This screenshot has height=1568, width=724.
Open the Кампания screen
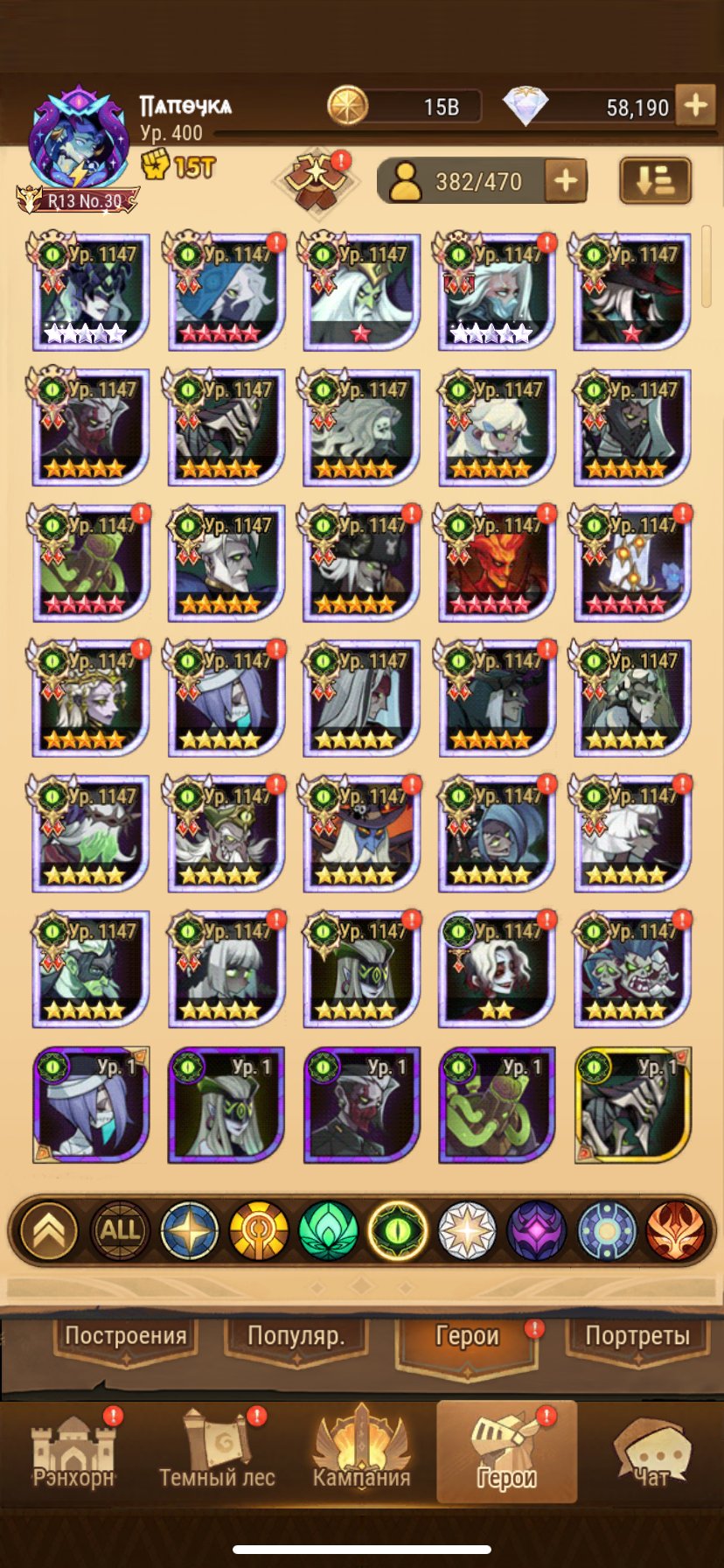coord(362,1454)
